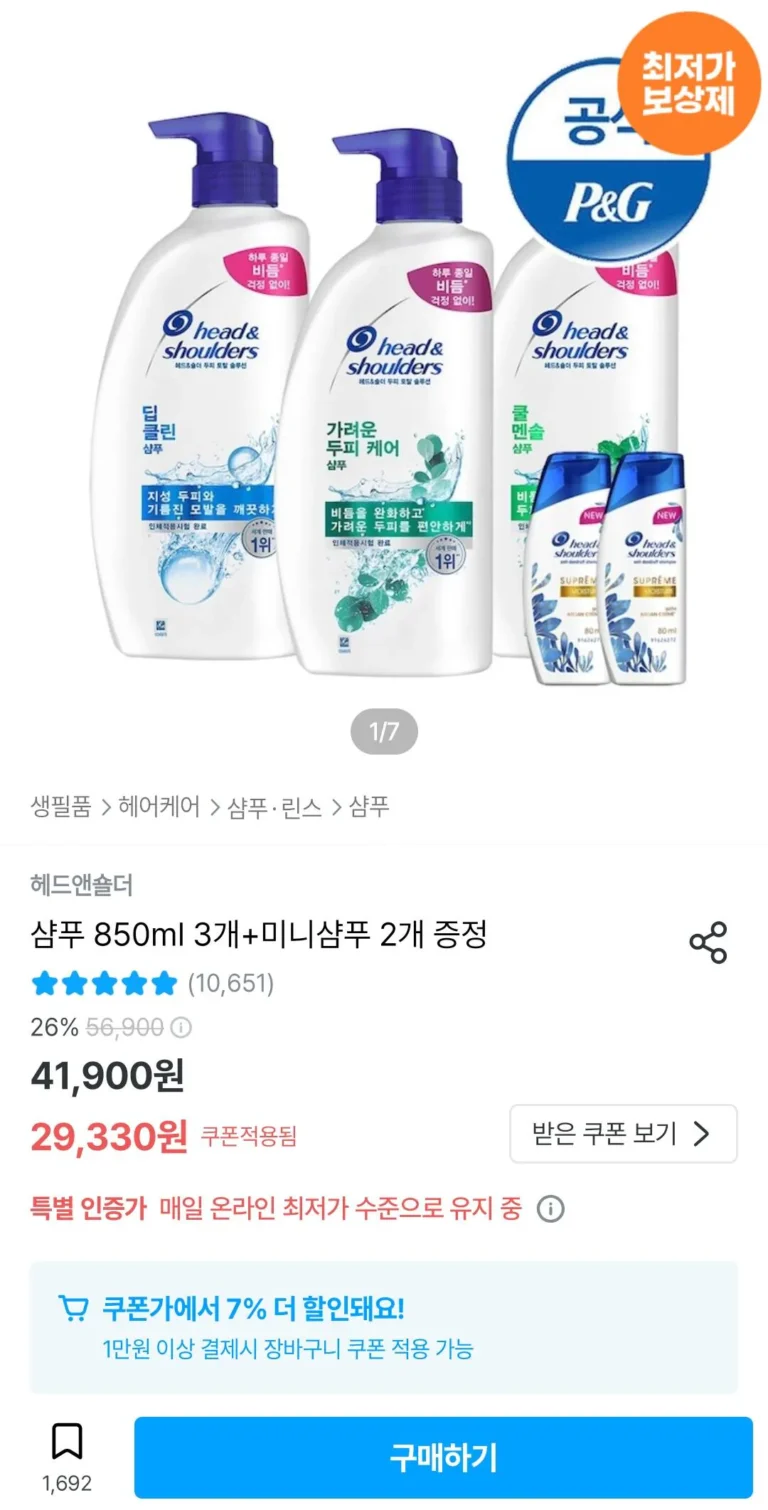Open the final 샴푸 breadcrumb
Screen dimensions: 768x1510
(x=369, y=807)
